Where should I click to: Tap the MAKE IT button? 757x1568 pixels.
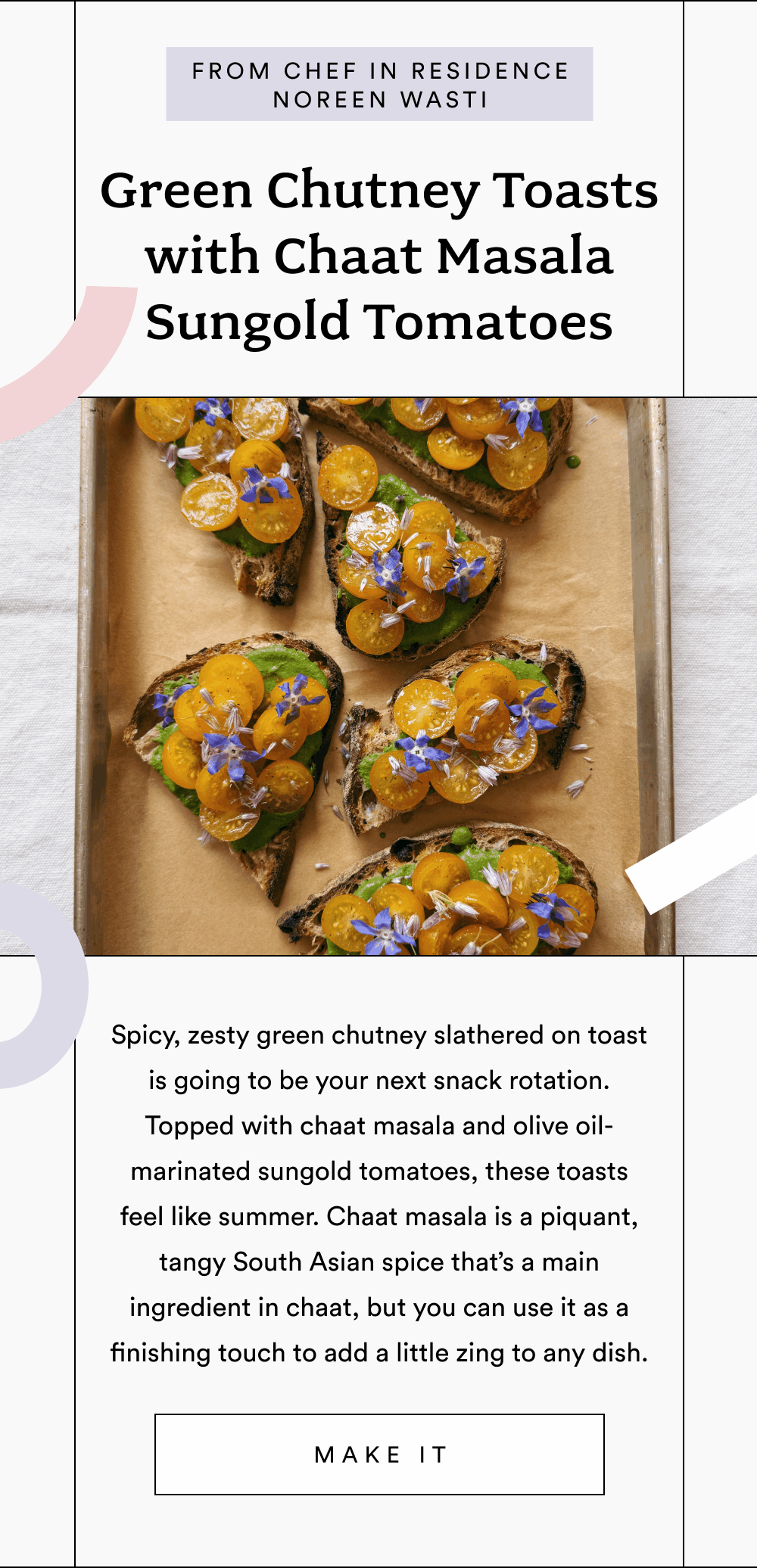click(x=379, y=1454)
